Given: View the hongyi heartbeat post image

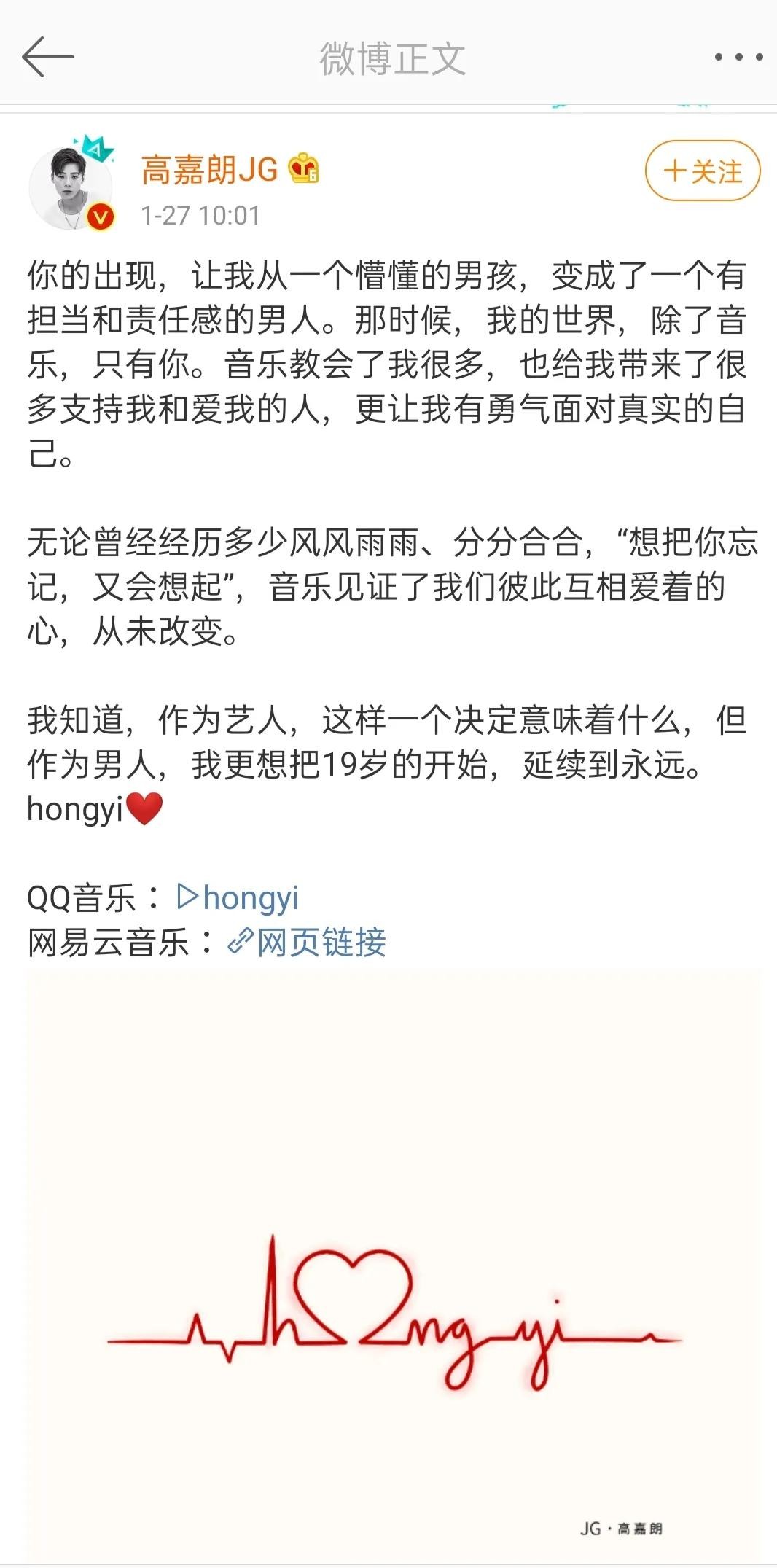Looking at the screenshot, I should pos(394,1265).
